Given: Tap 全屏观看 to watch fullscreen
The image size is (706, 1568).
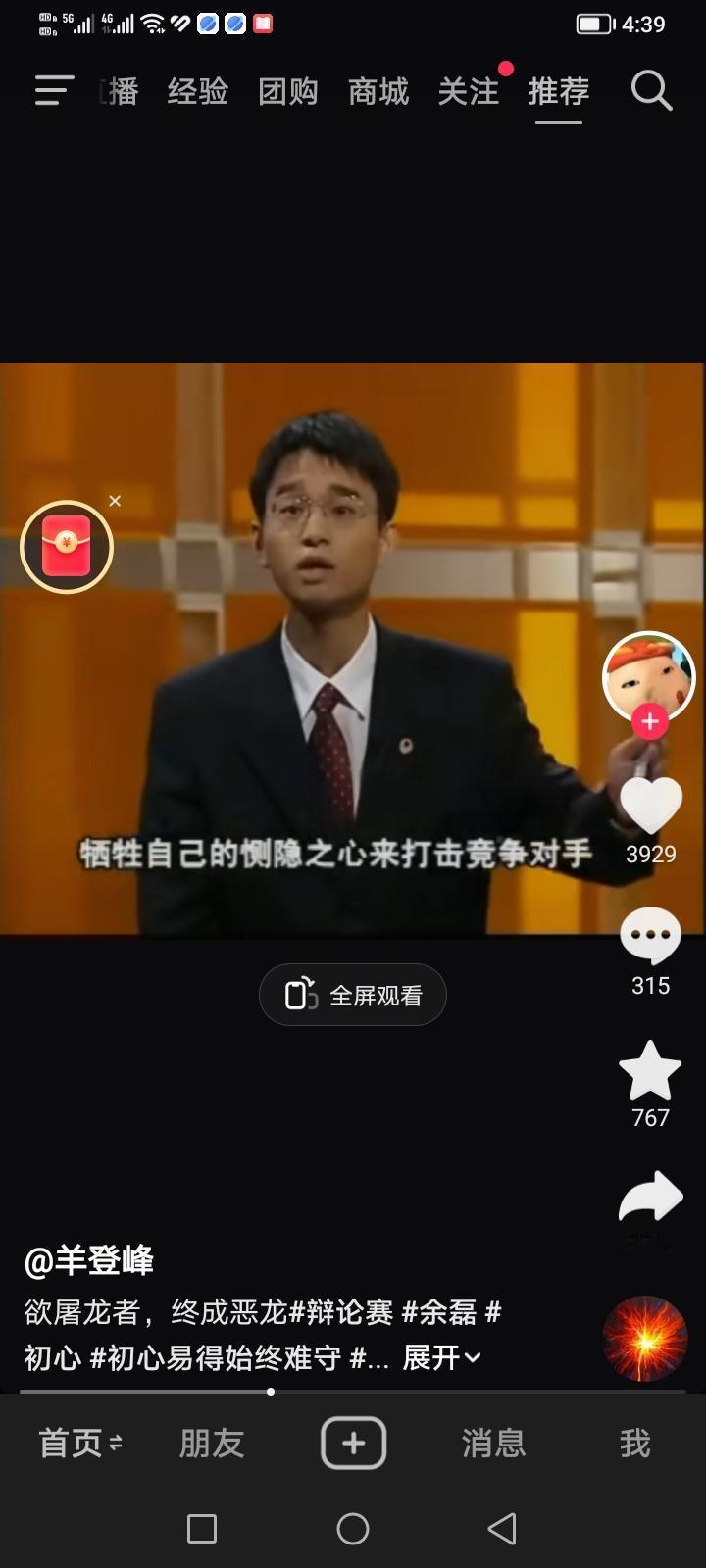Looking at the screenshot, I should click(353, 994).
